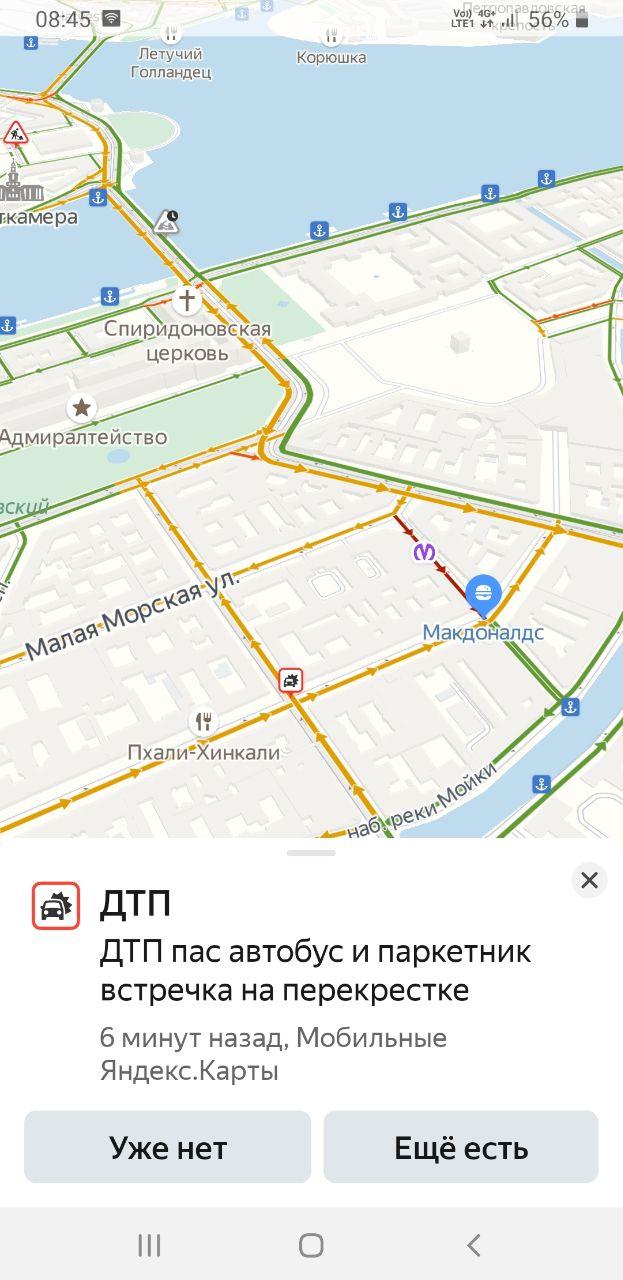The height and width of the screenshot is (1280, 623).
Task: Confirm accident is gone with Уже нет
Action: [168, 1147]
